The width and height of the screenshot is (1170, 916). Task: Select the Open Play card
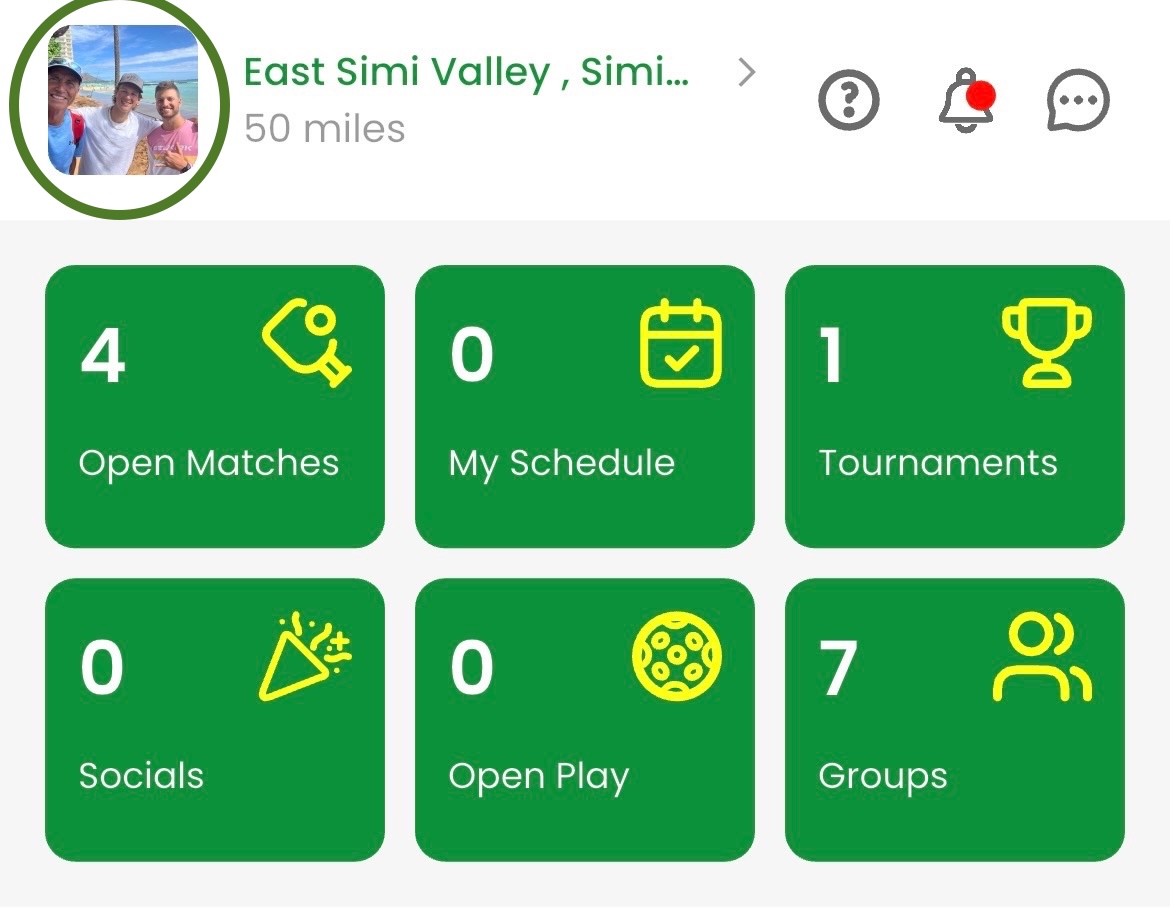(584, 719)
